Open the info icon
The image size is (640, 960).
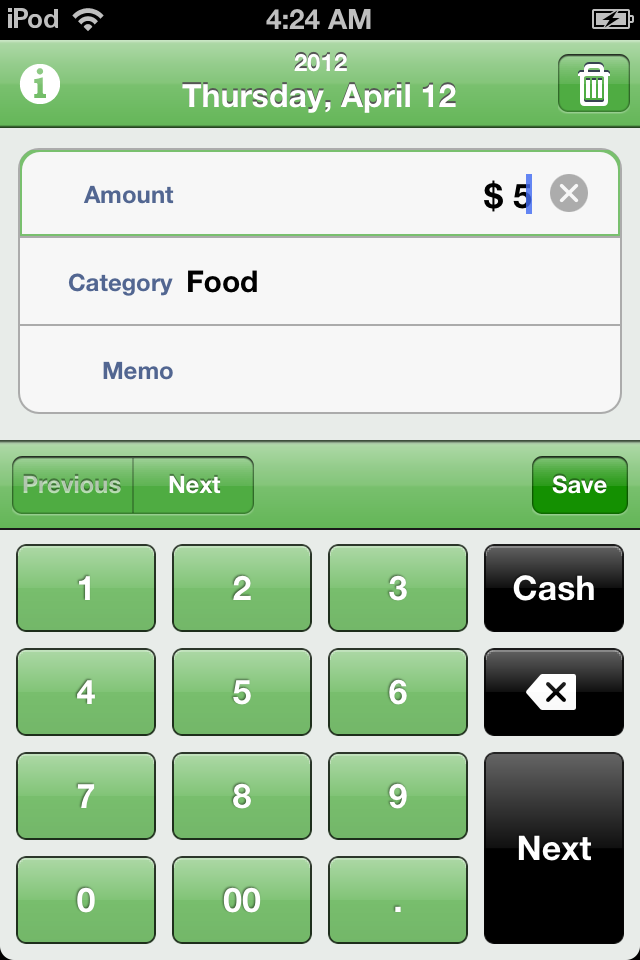pyautogui.click(x=40, y=84)
